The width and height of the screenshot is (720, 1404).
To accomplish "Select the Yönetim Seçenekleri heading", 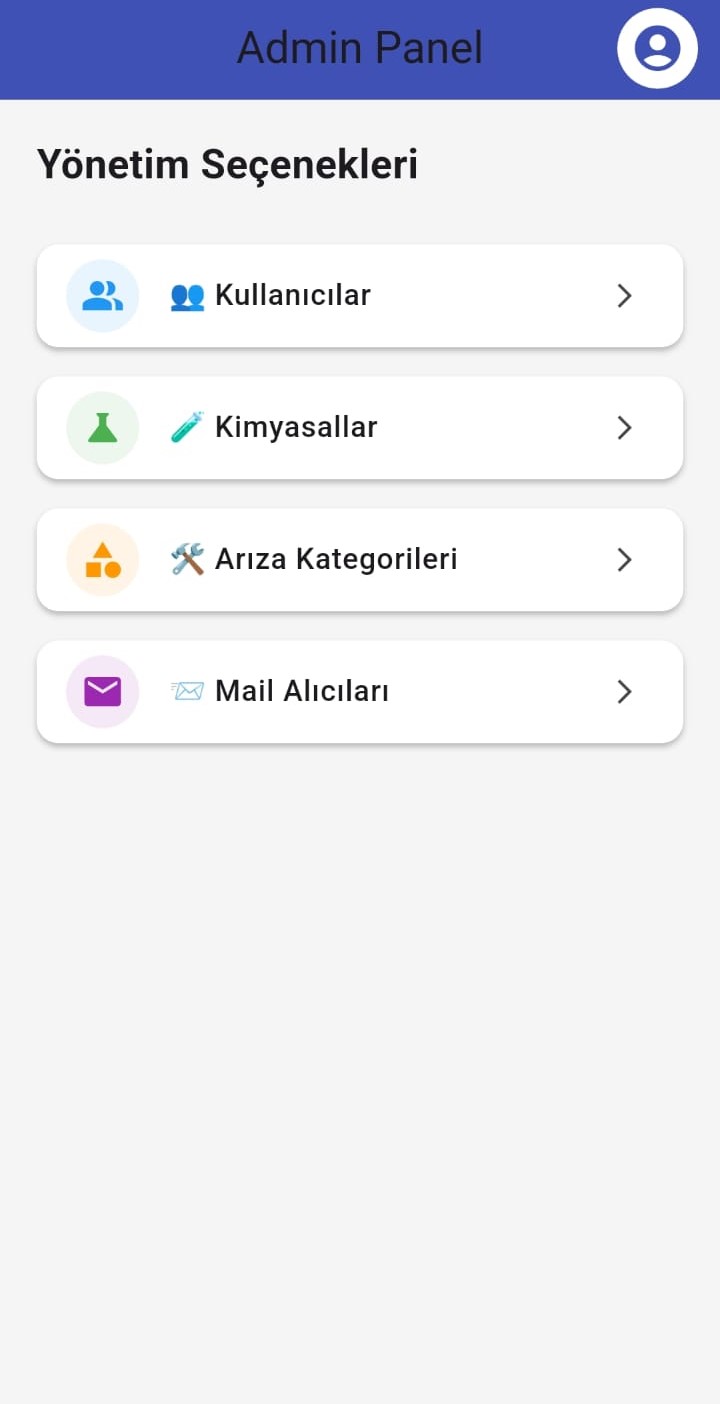I will point(227,164).
